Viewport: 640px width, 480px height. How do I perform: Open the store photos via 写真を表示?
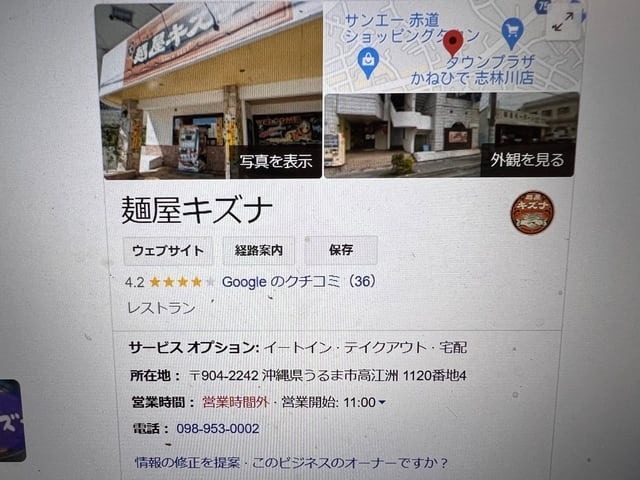click(276, 161)
